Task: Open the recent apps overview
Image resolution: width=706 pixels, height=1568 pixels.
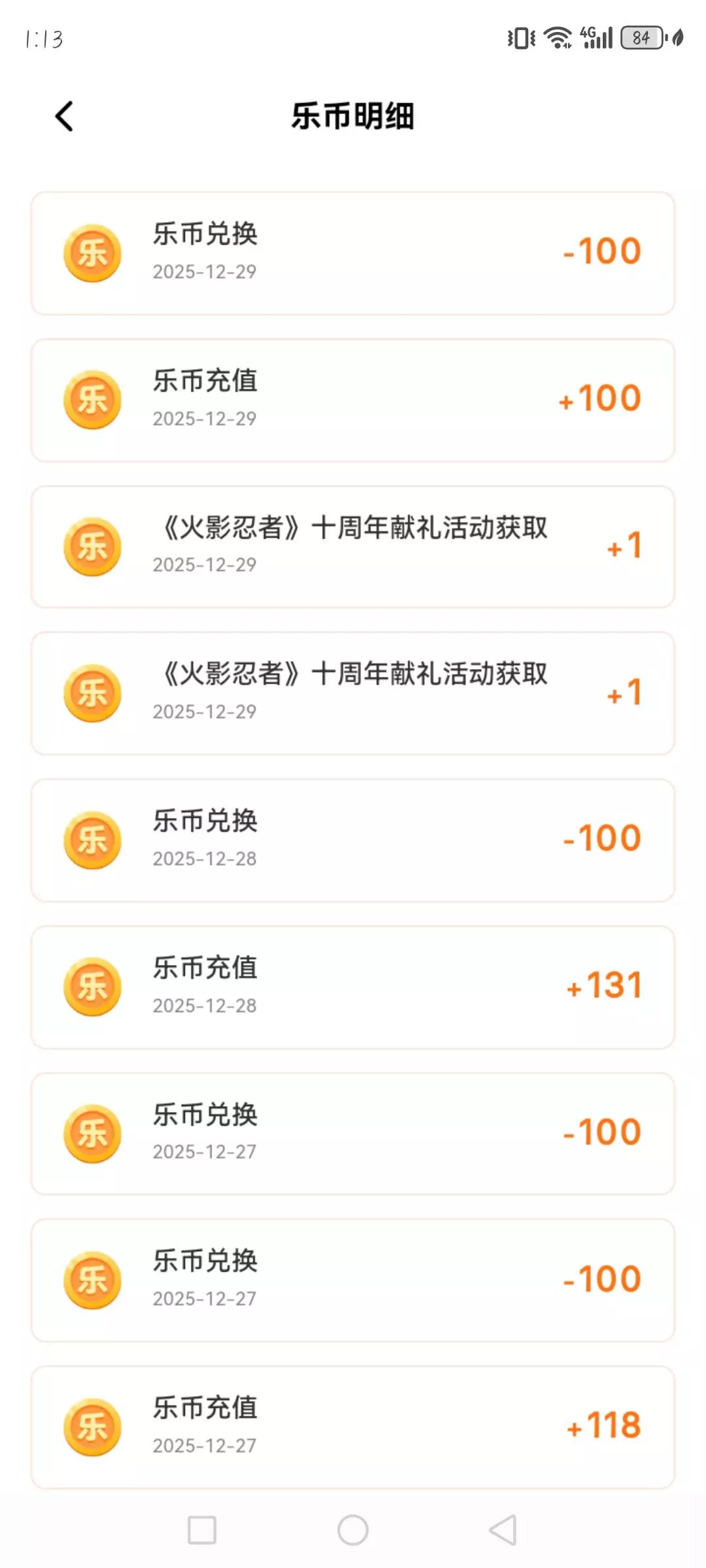Action: point(202,1530)
